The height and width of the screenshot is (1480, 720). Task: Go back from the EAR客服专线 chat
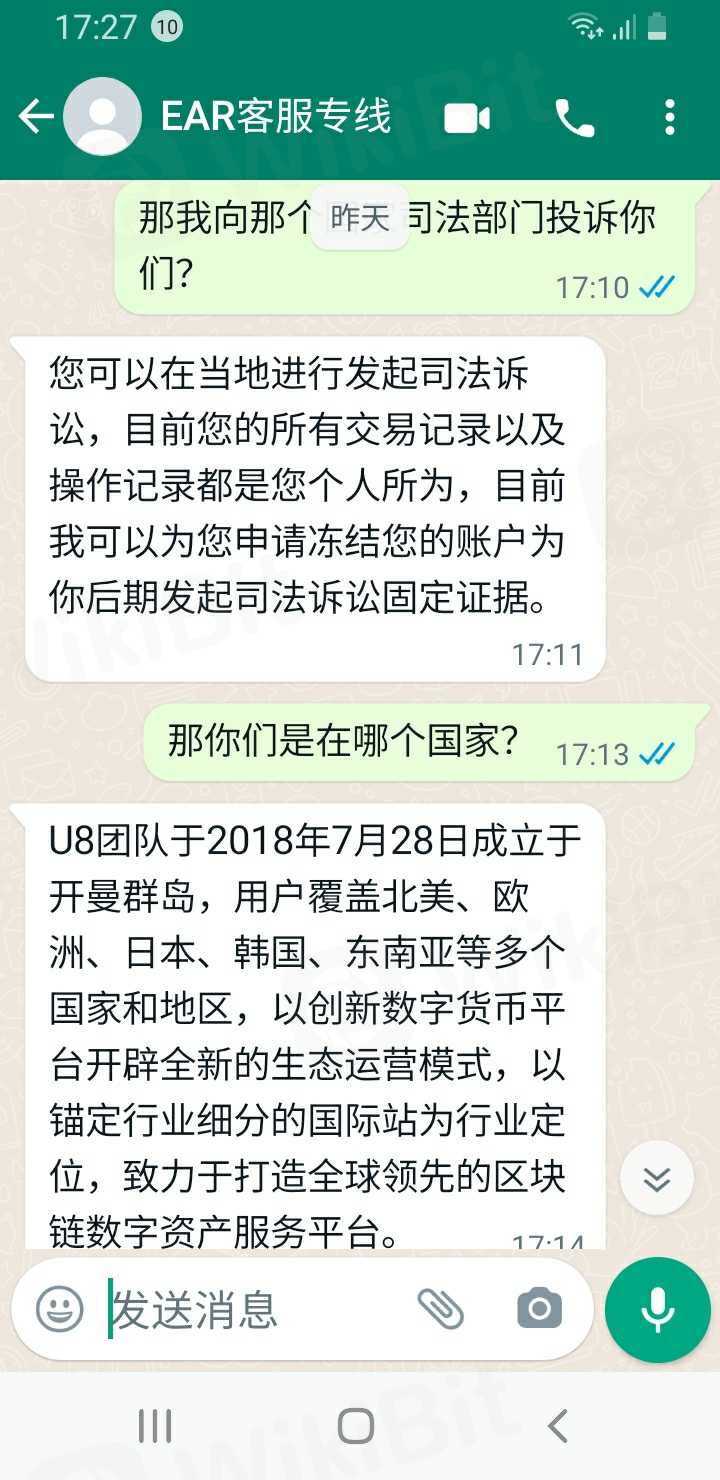tap(35, 118)
